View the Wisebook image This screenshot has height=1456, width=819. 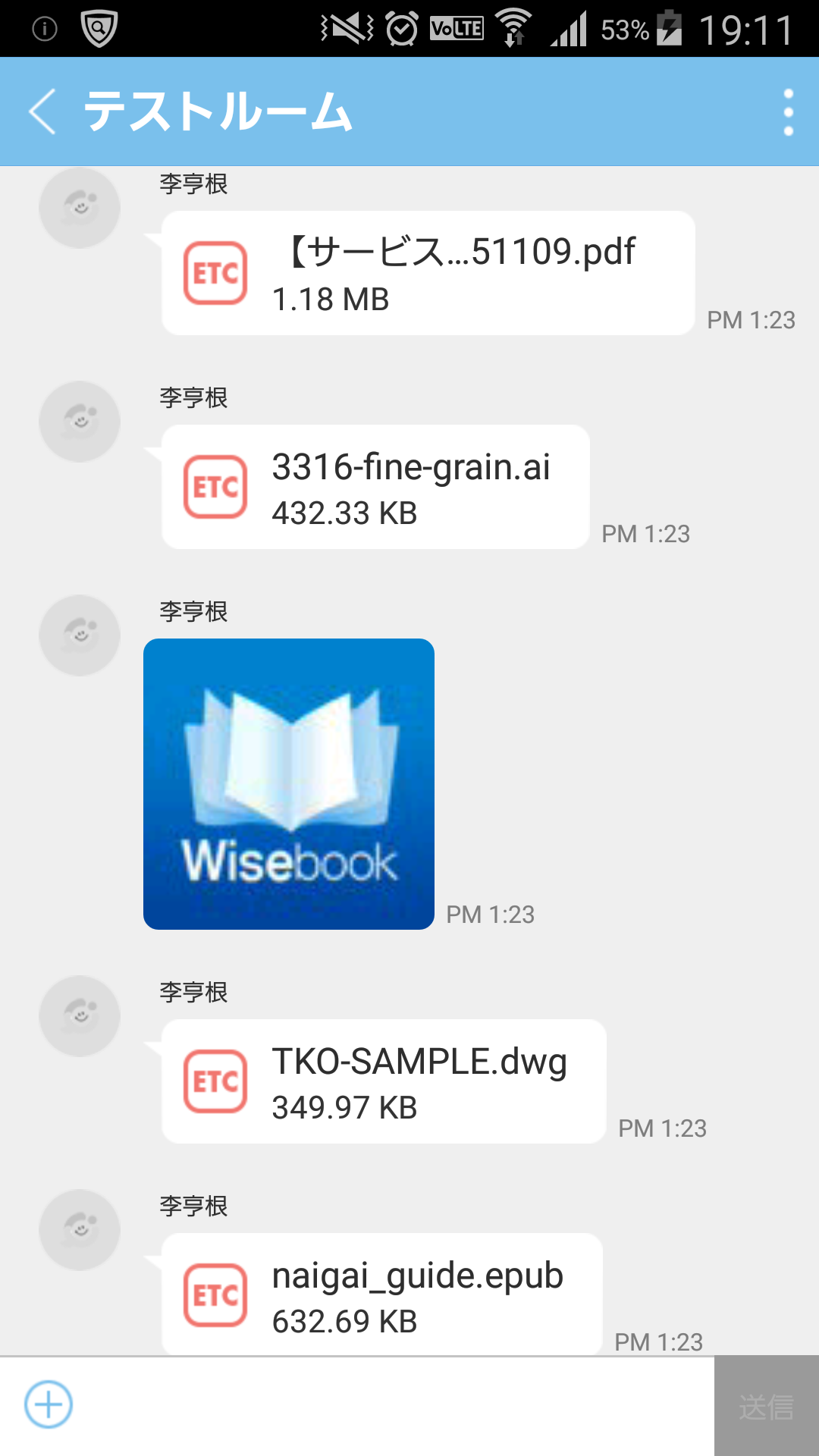pos(289,784)
